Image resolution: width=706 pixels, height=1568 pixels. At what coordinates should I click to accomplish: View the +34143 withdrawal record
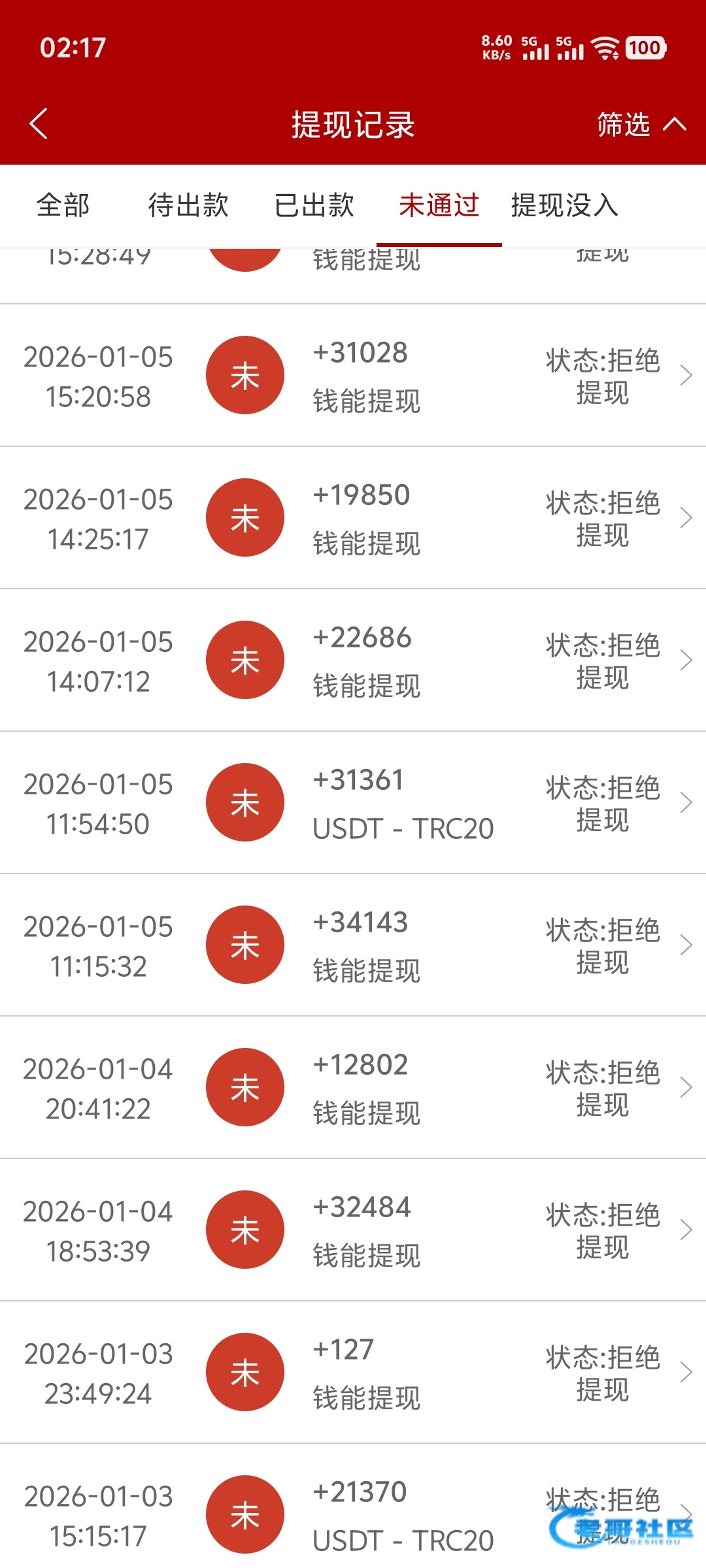(x=353, y=945)
